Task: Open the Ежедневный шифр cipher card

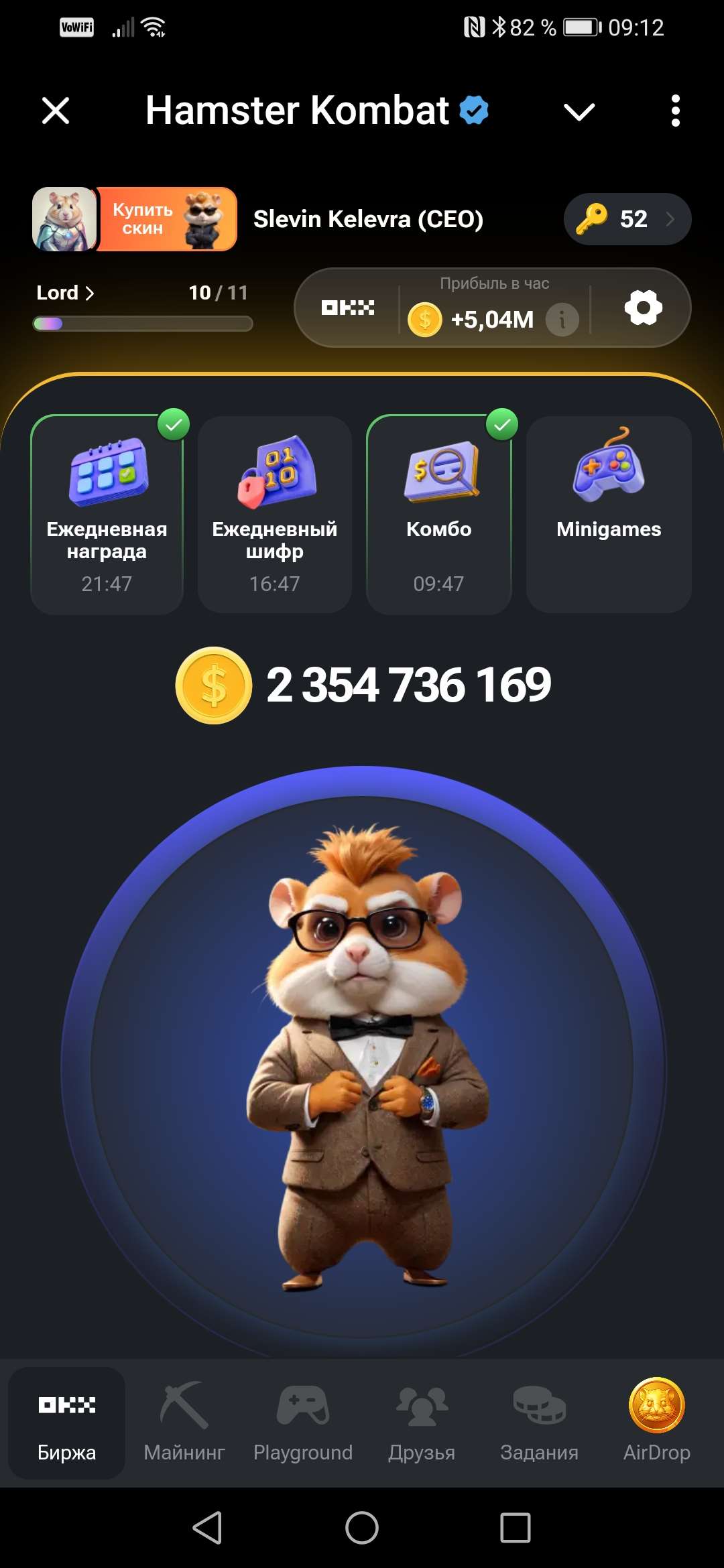Action: [274, 509]
